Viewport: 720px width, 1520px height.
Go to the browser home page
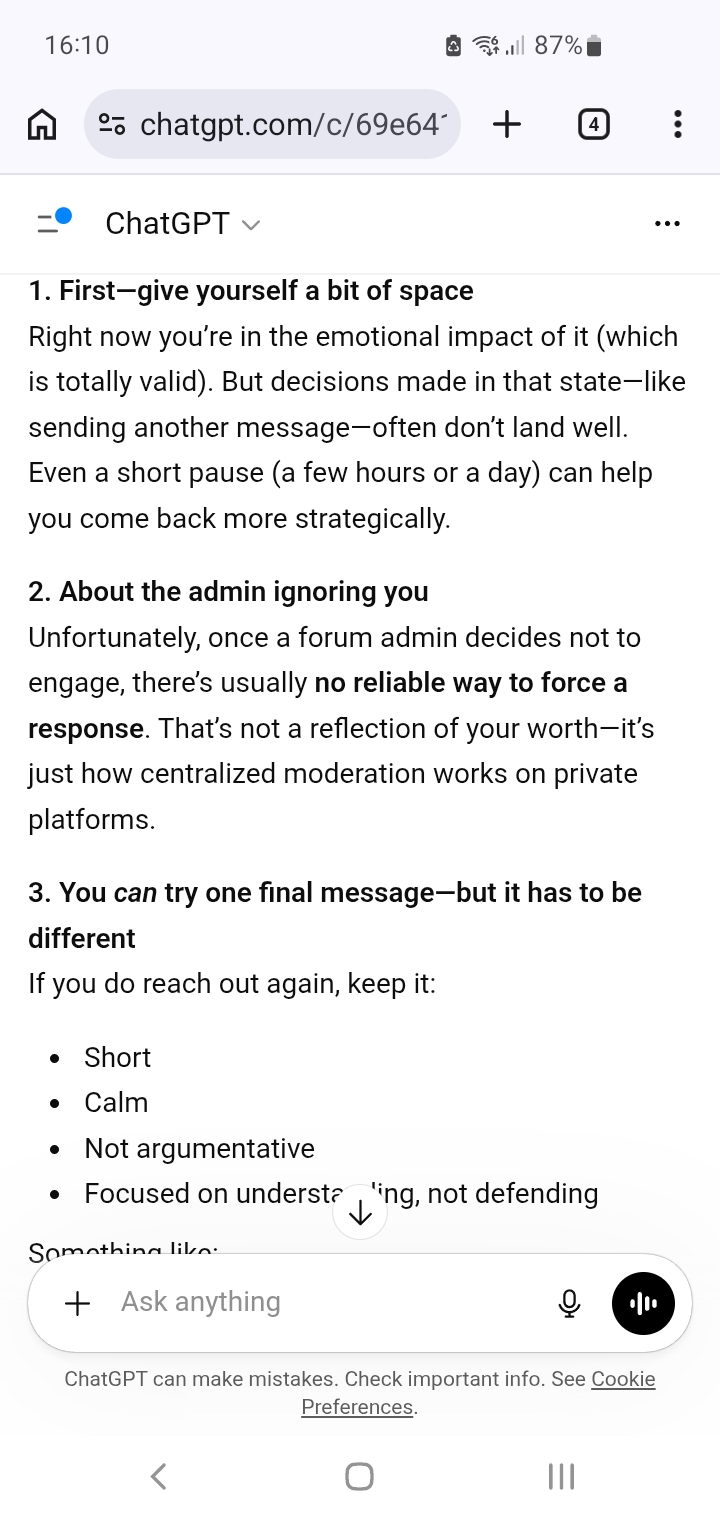[42, 124]
